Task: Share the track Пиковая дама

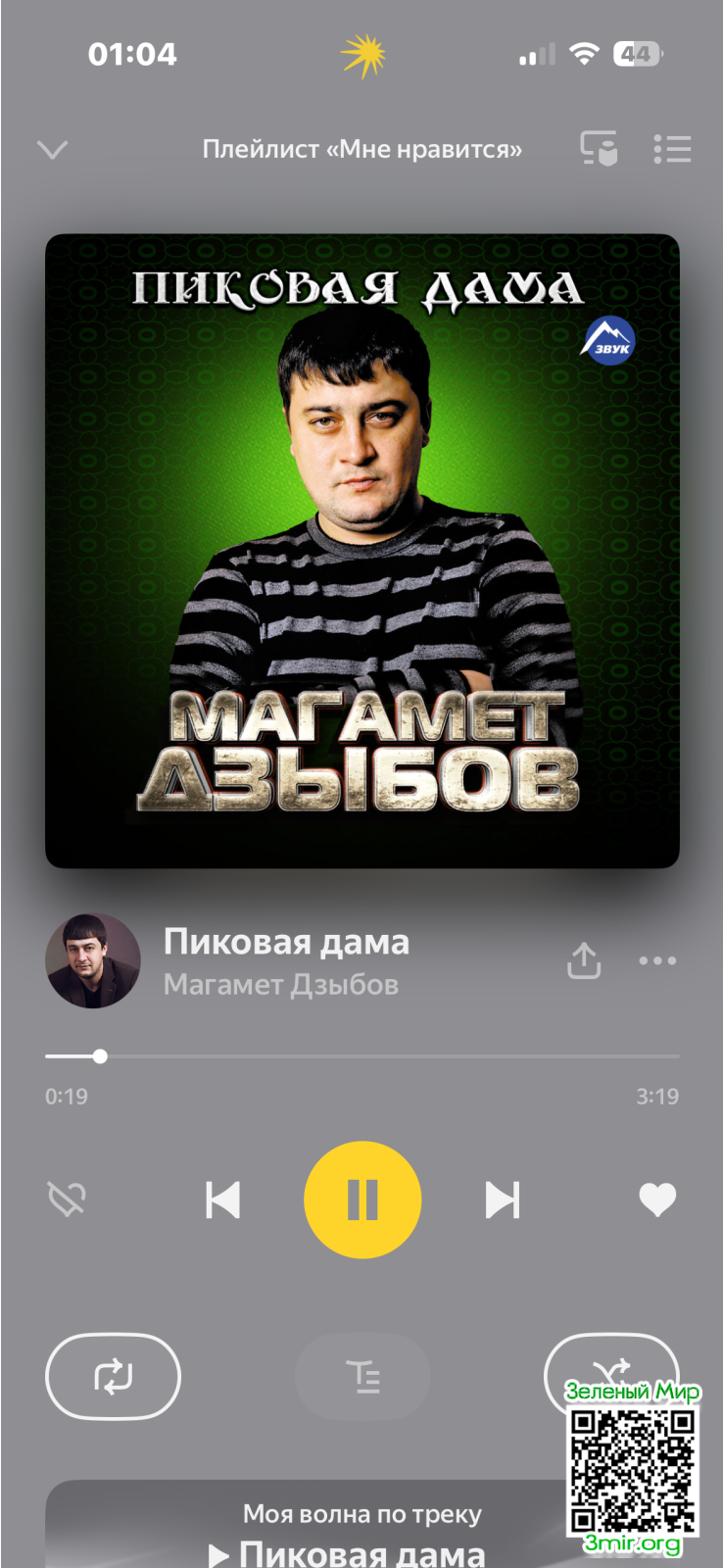Action: 584,960
